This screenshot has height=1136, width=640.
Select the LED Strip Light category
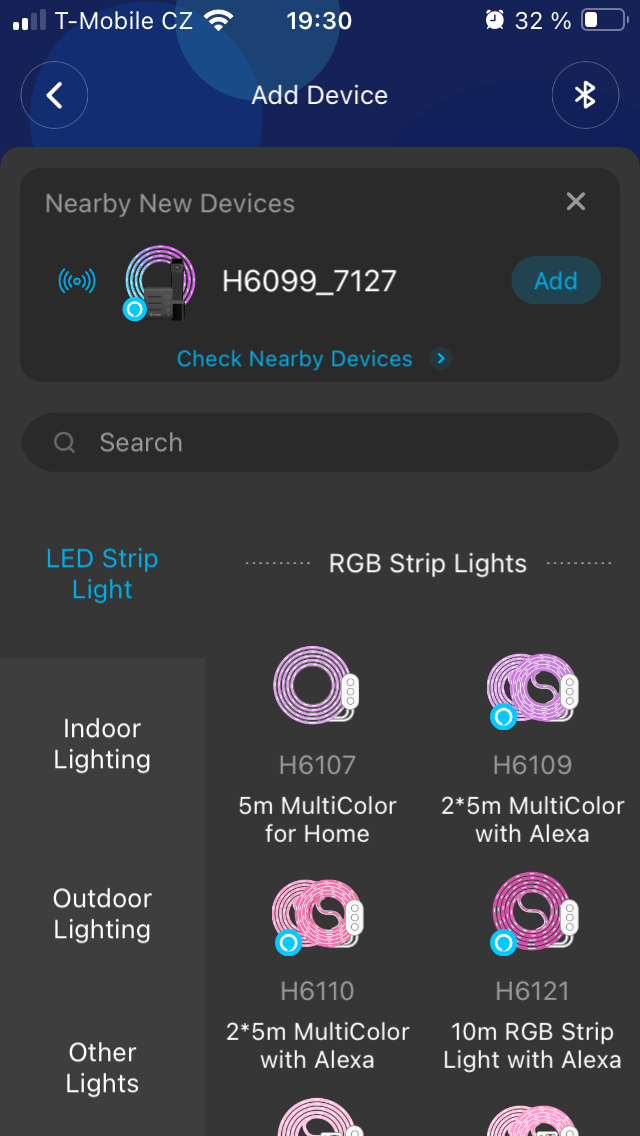click(x=102, y=573)
